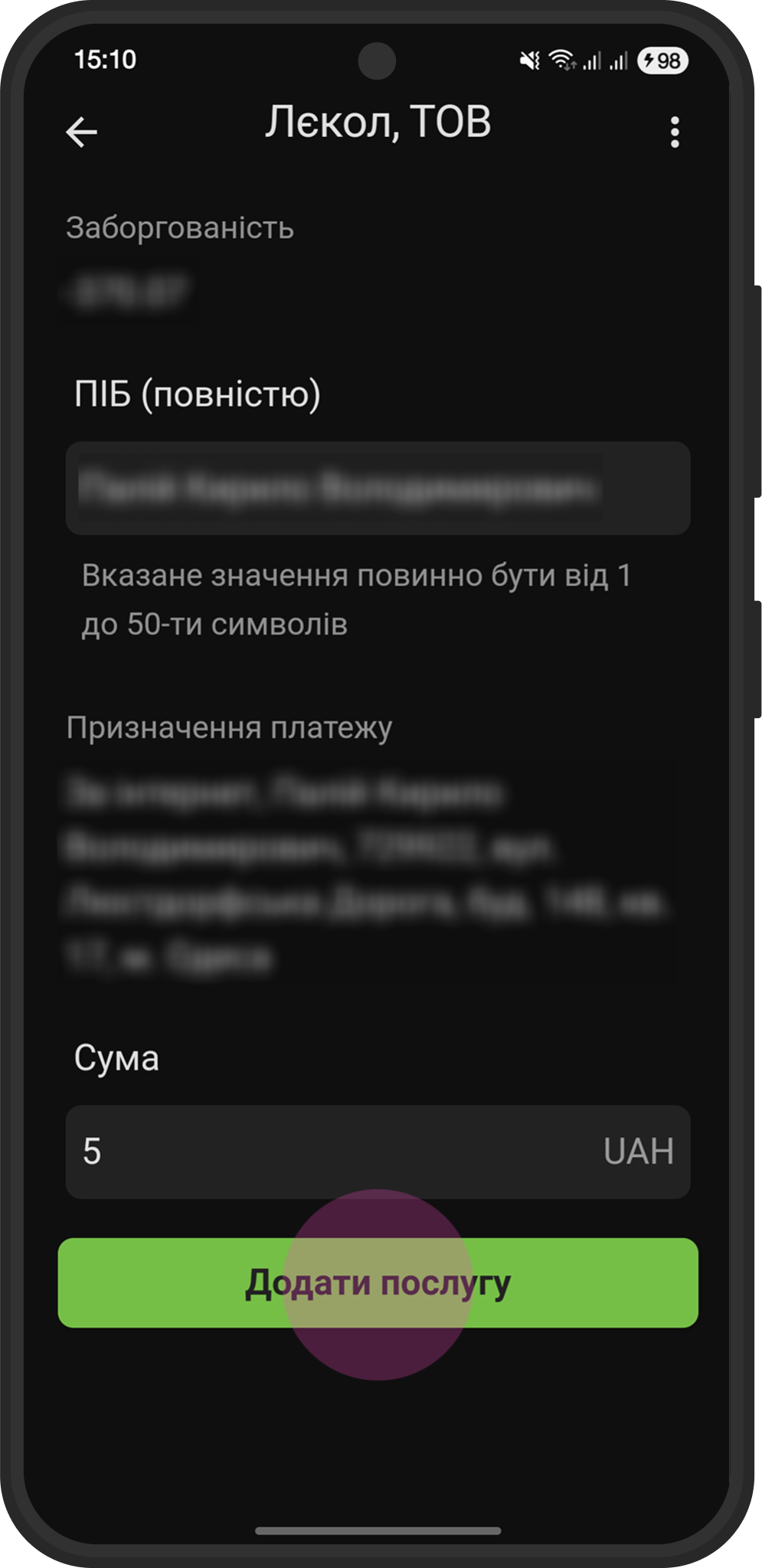Image resolution: width=762 pixels, height=1568 pixels.
Task: Tap the Додати послугу button
Action: click(378, 1283)
